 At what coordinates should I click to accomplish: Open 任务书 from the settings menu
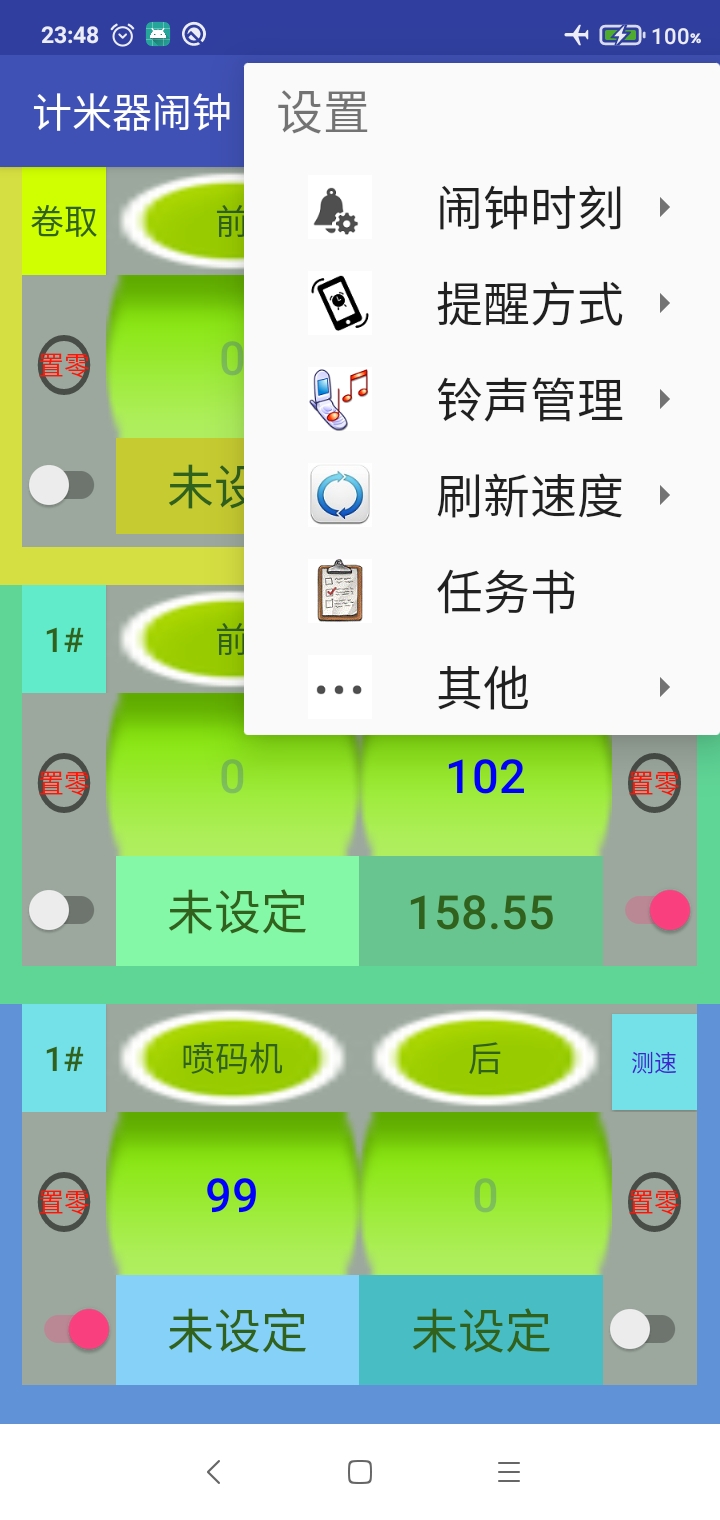[481, 592]
